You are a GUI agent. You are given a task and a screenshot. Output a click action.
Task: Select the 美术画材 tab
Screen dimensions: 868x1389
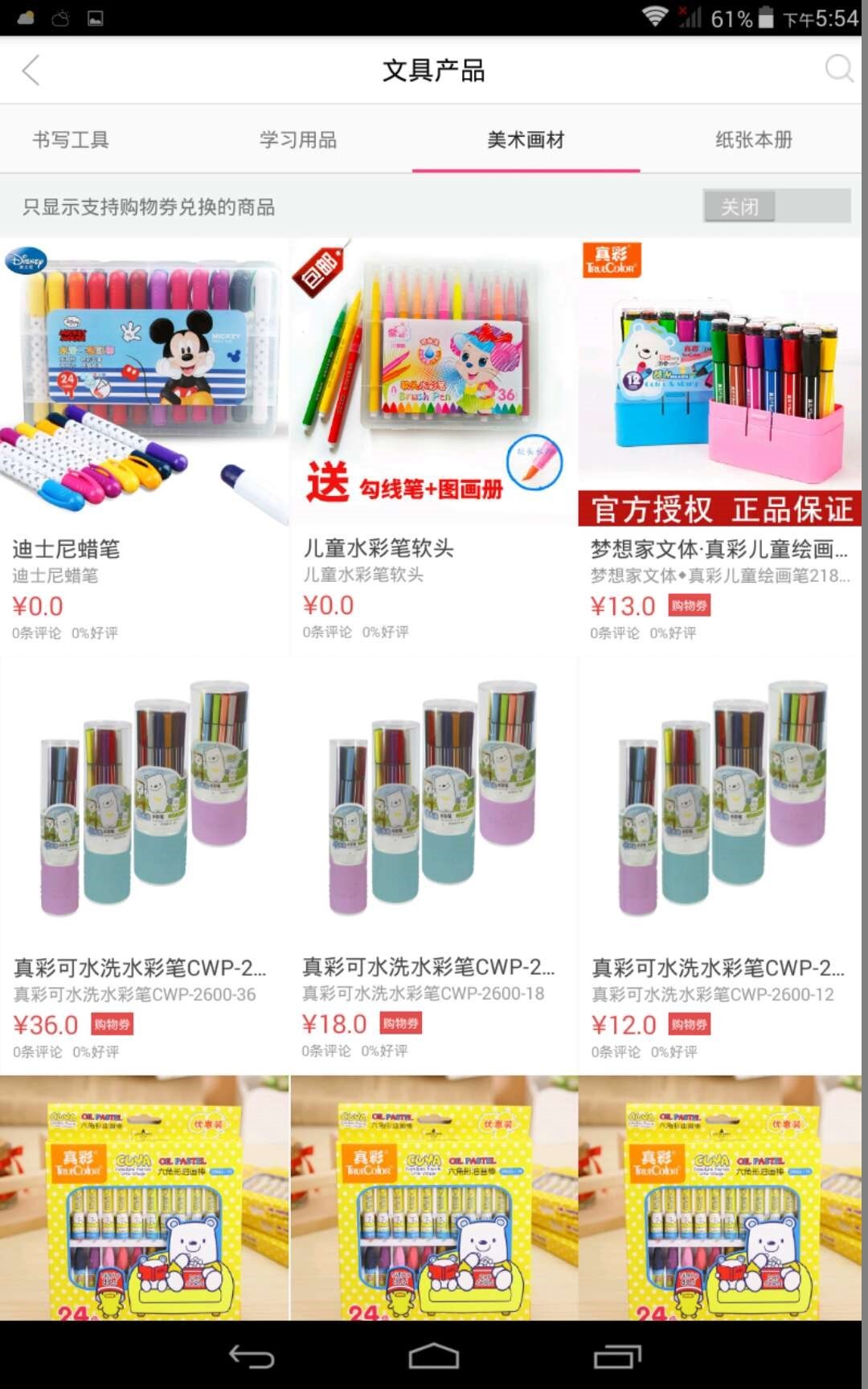coord(526,140)
